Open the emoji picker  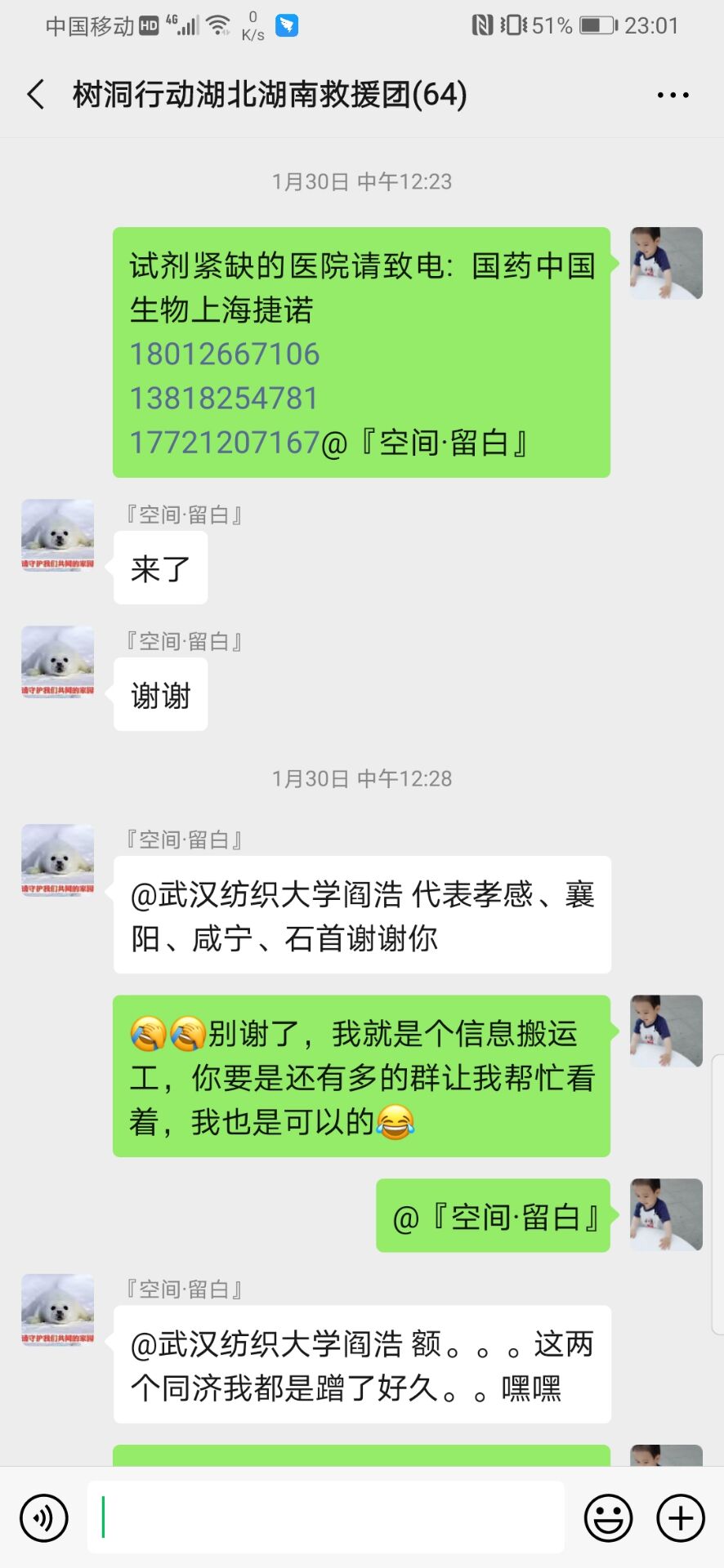tap(608, 1518)
